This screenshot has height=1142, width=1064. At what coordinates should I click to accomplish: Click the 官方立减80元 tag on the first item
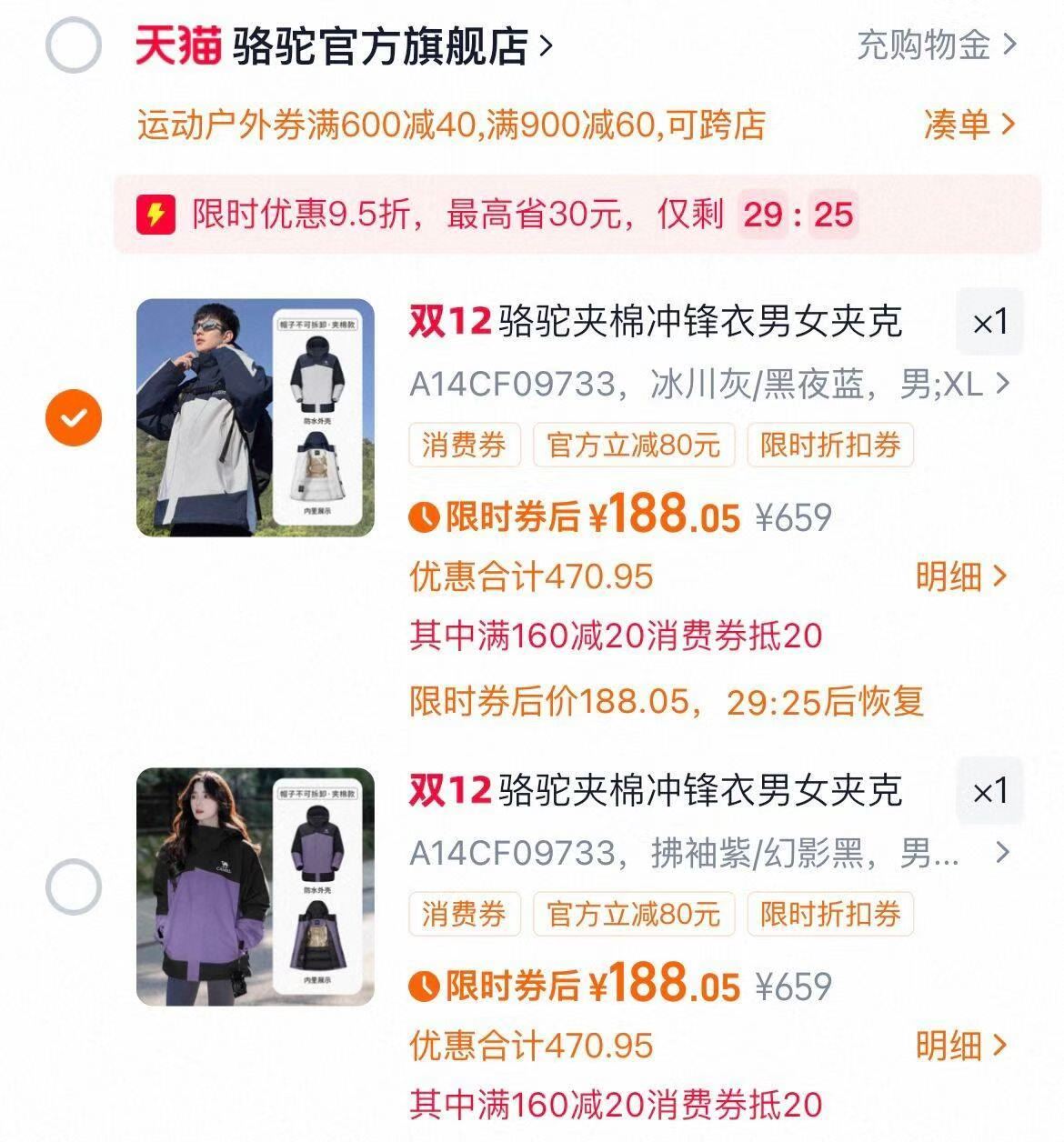[x=634, y=445]
